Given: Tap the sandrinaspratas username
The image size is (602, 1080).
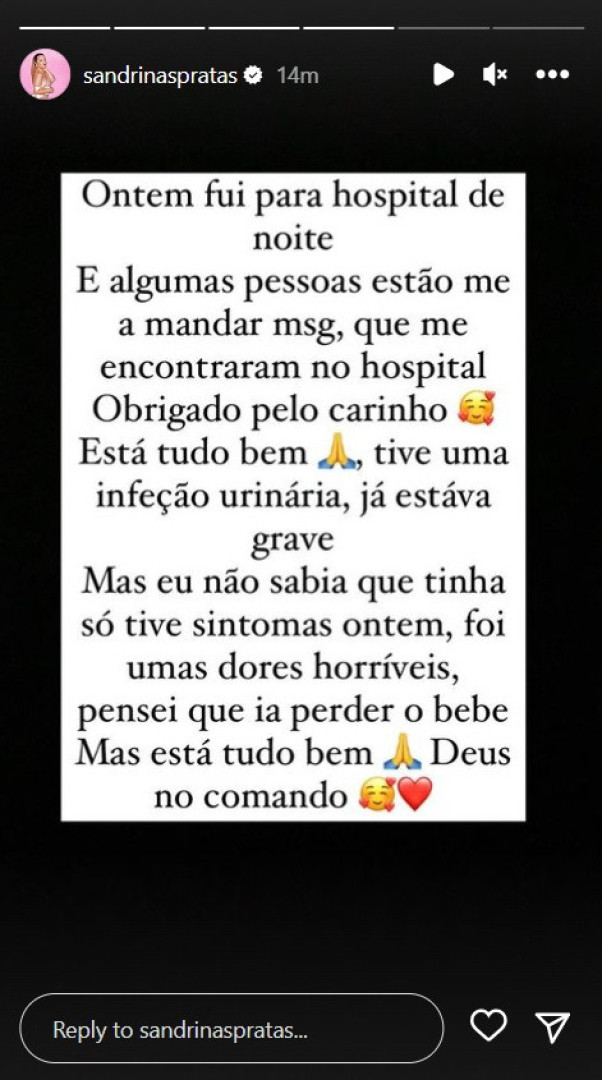Looking at the screenshot, I should click(160, 75).
